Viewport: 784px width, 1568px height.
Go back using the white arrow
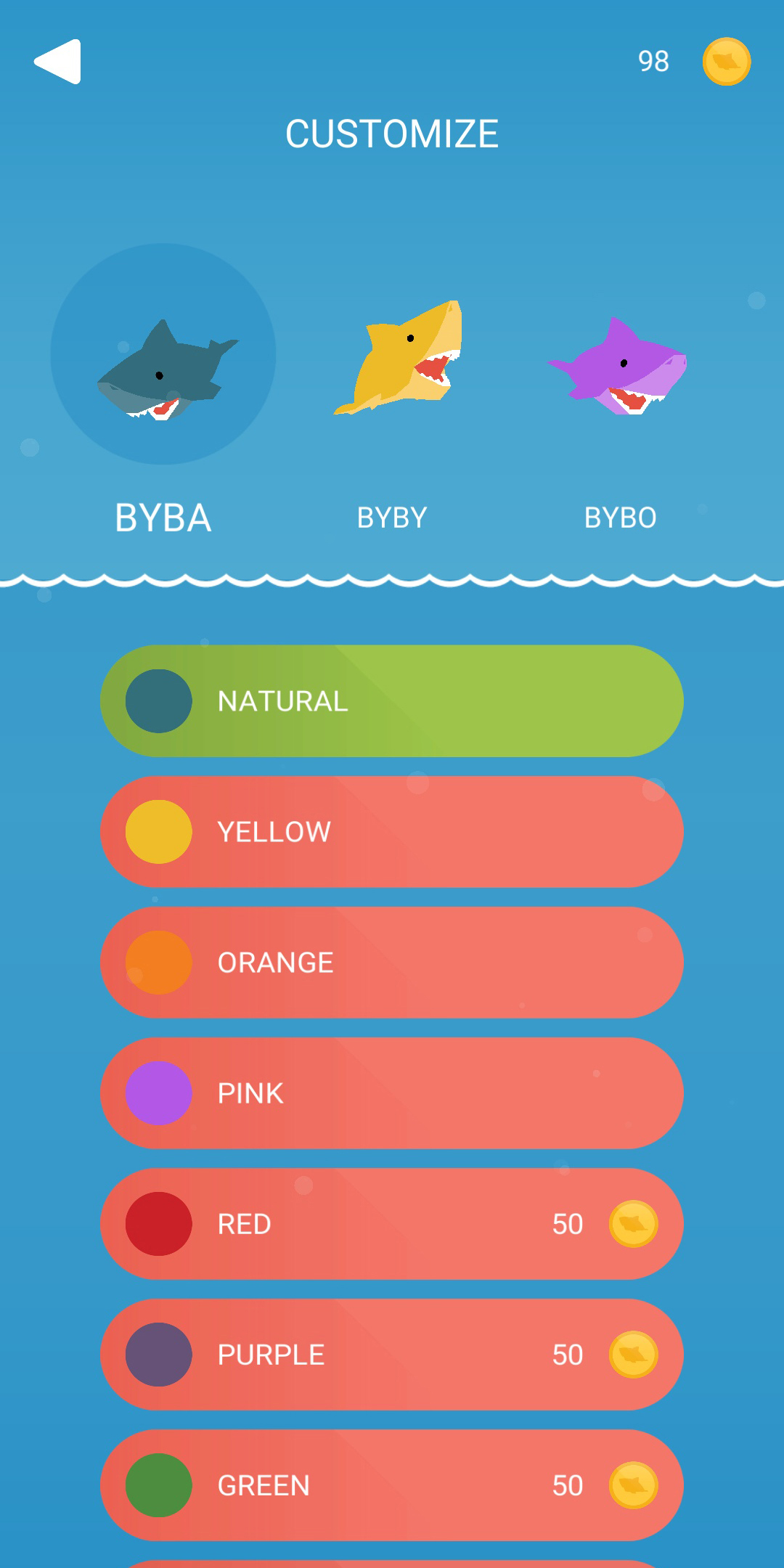coord(58,62)
